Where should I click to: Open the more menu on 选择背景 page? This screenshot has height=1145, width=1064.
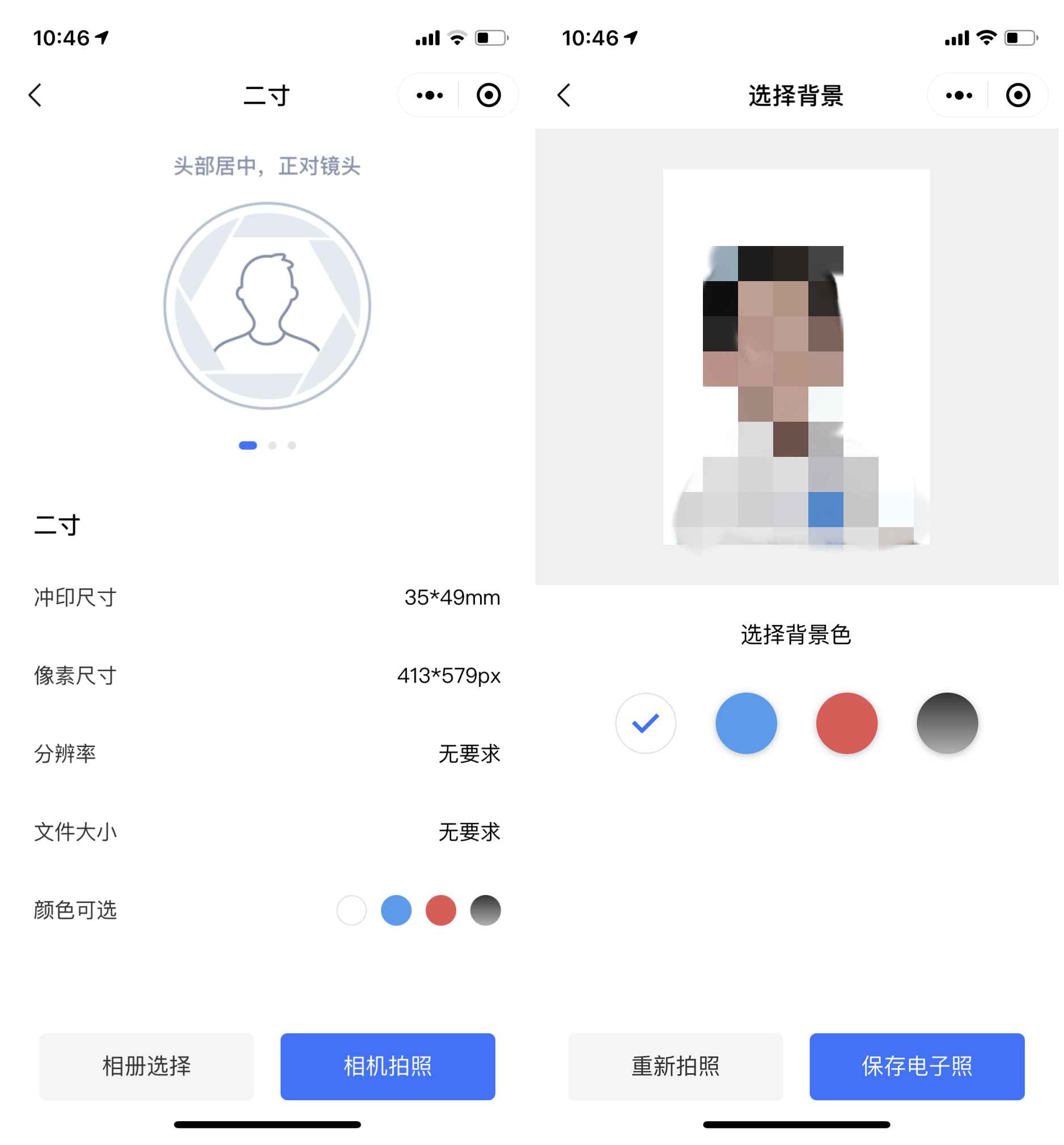click(x=959, y=95)
